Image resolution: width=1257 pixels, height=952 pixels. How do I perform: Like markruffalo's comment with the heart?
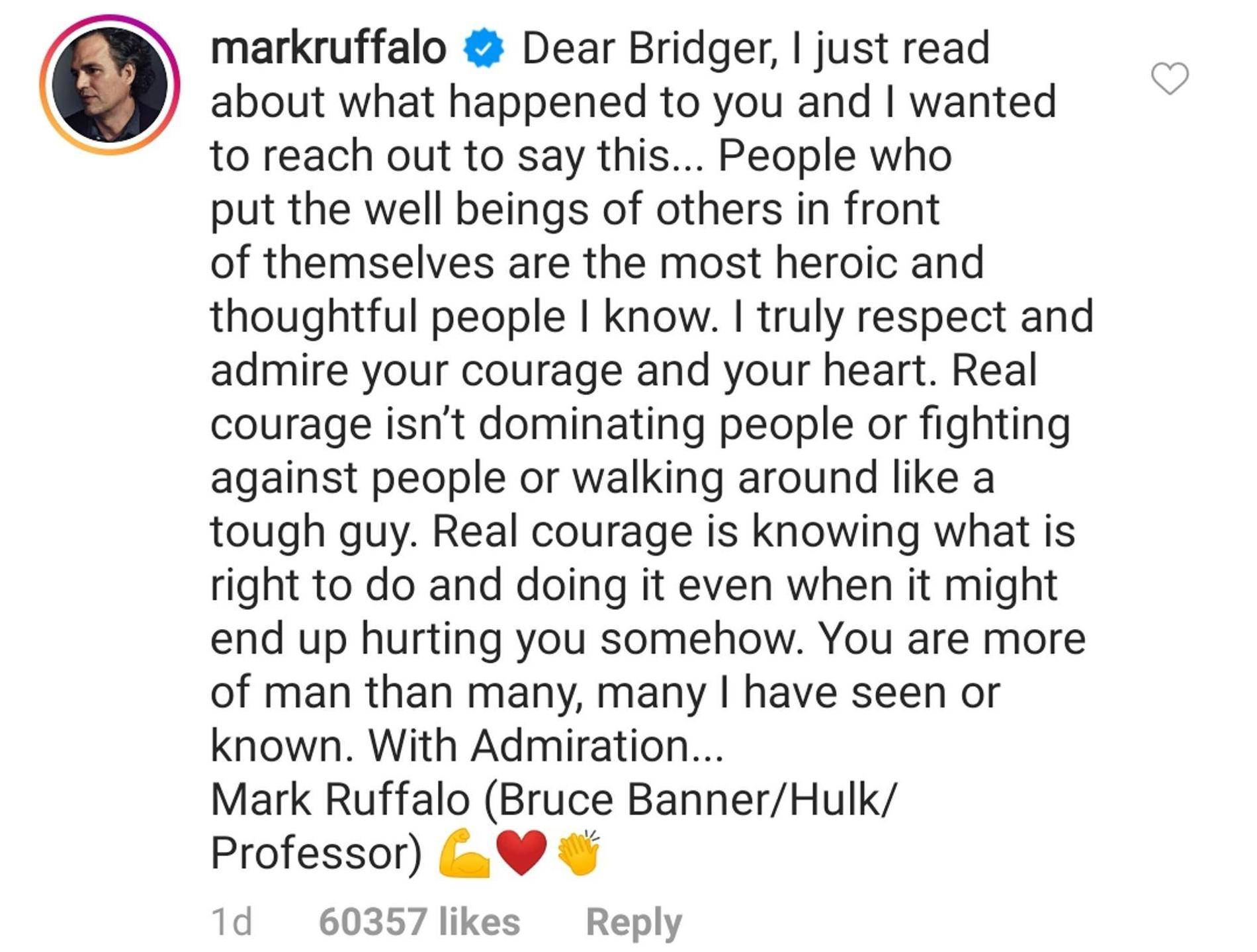pos(1170,79)
